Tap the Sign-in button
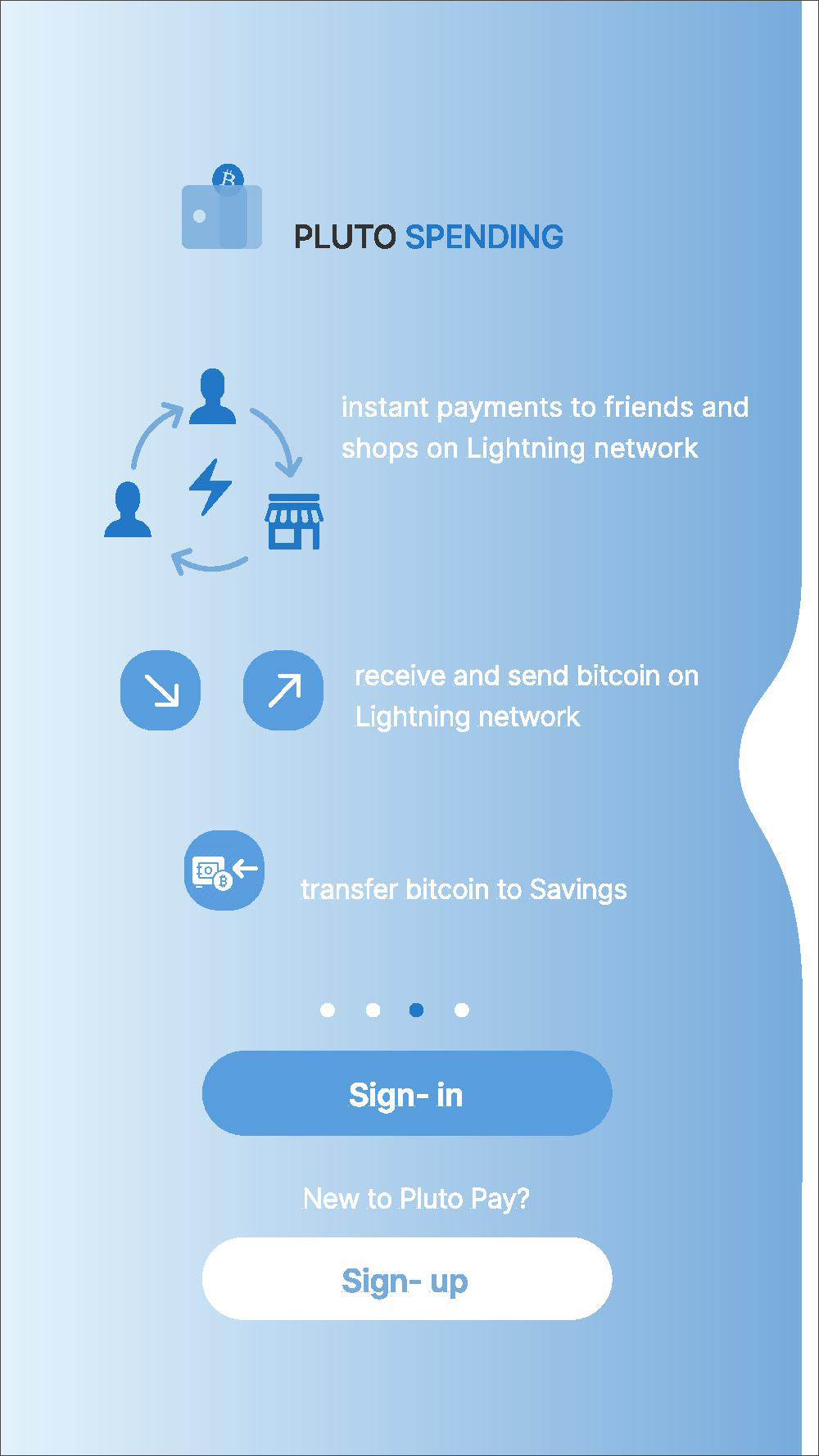Screen dimensions: 819x1456 tap(407, 1093)
